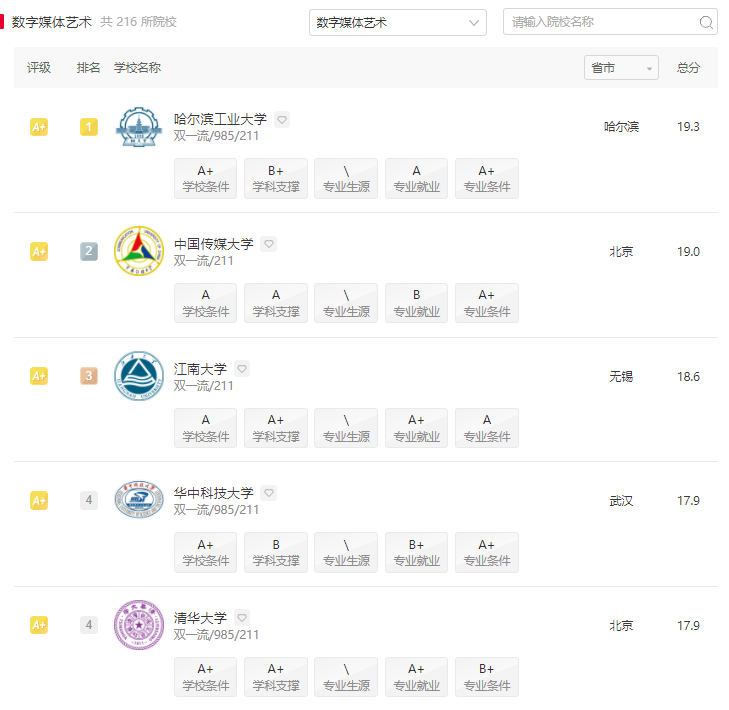The height and width of the screenshot is (710, 729).
Task: Tap 专业条件 A+ under 华中科技大学
Action: point(486,553)
